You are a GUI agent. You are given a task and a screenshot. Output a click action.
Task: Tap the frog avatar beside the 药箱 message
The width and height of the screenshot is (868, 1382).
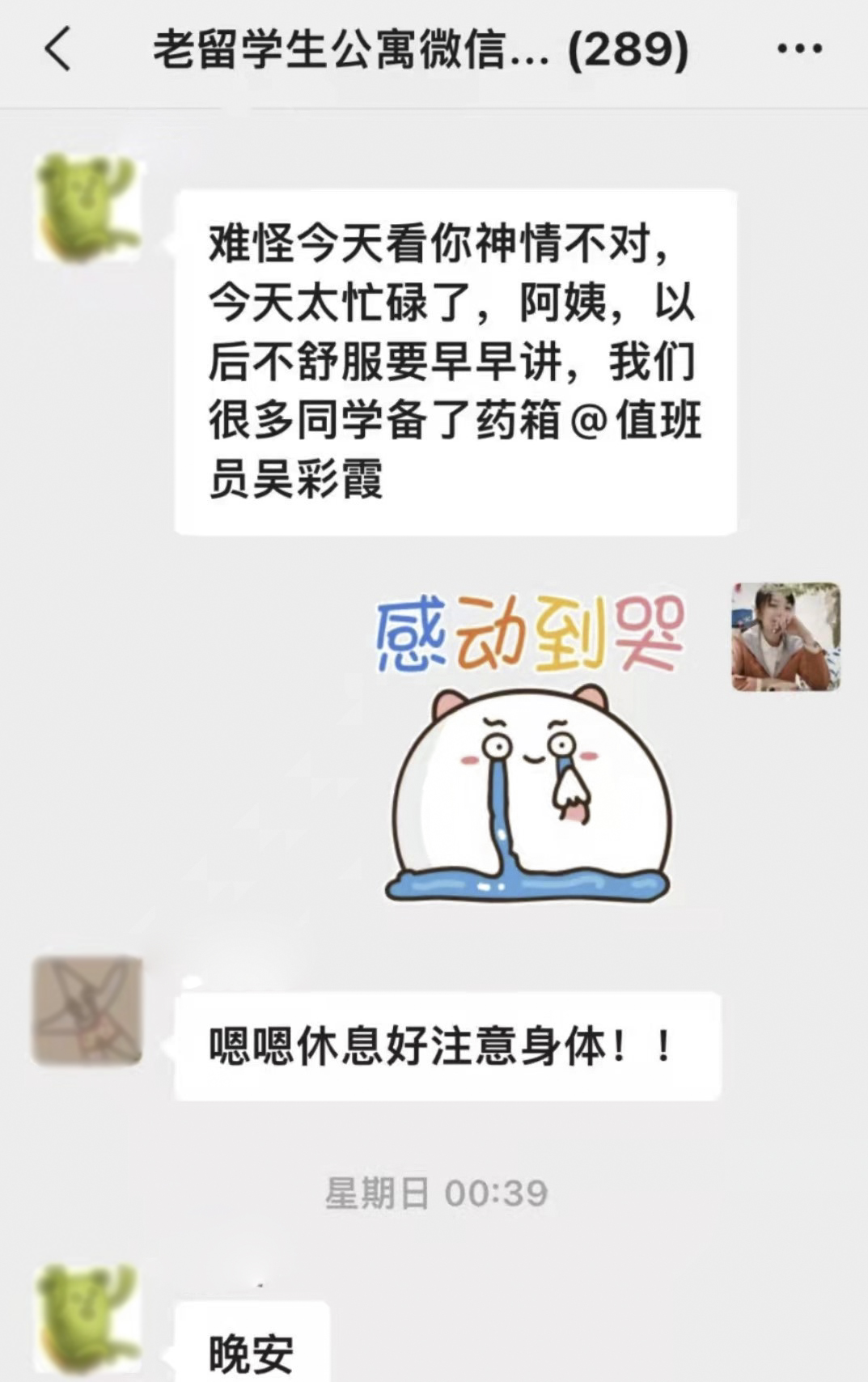pyautogui.click(x=87, y=208)
